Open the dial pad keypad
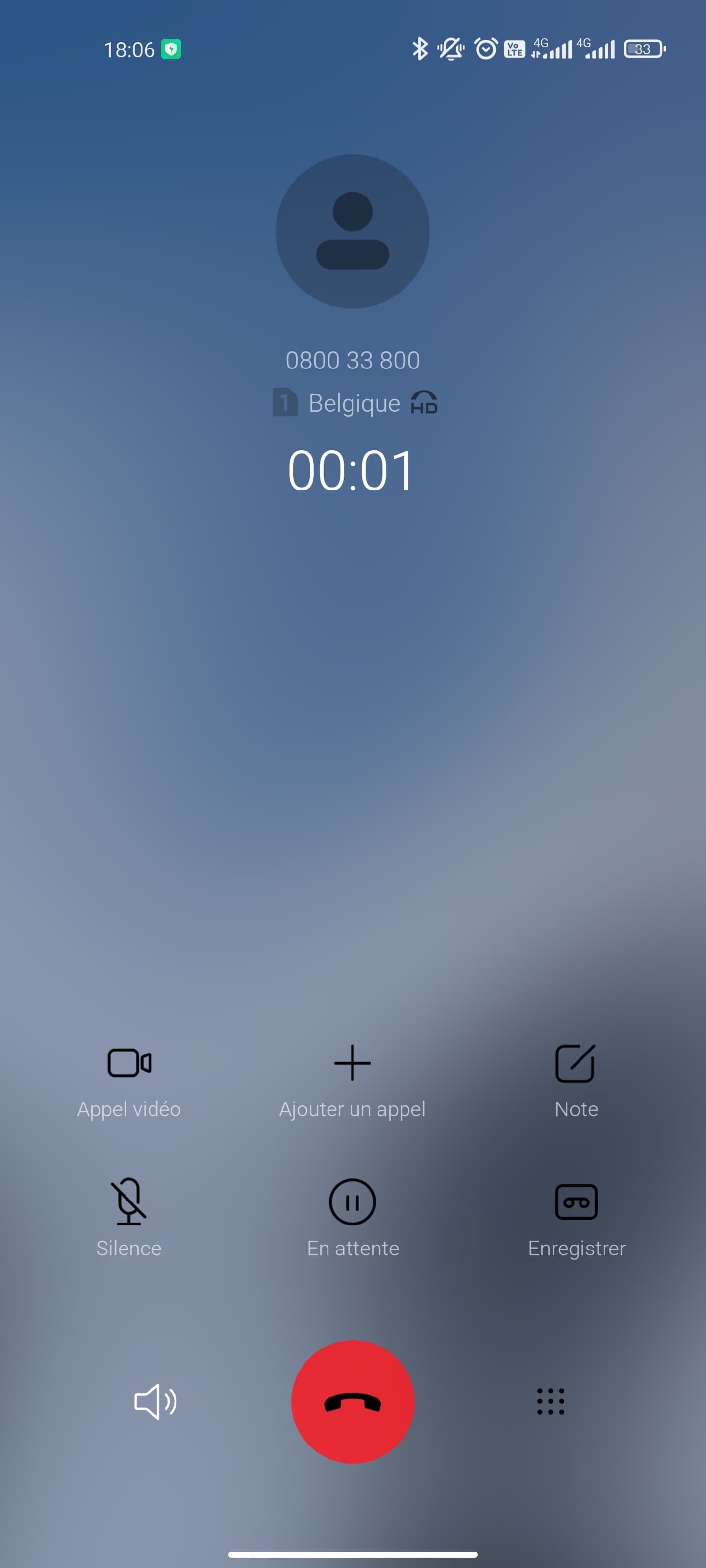The width and height of the screenshot is (706, 1568). [x=551, y=1402]
